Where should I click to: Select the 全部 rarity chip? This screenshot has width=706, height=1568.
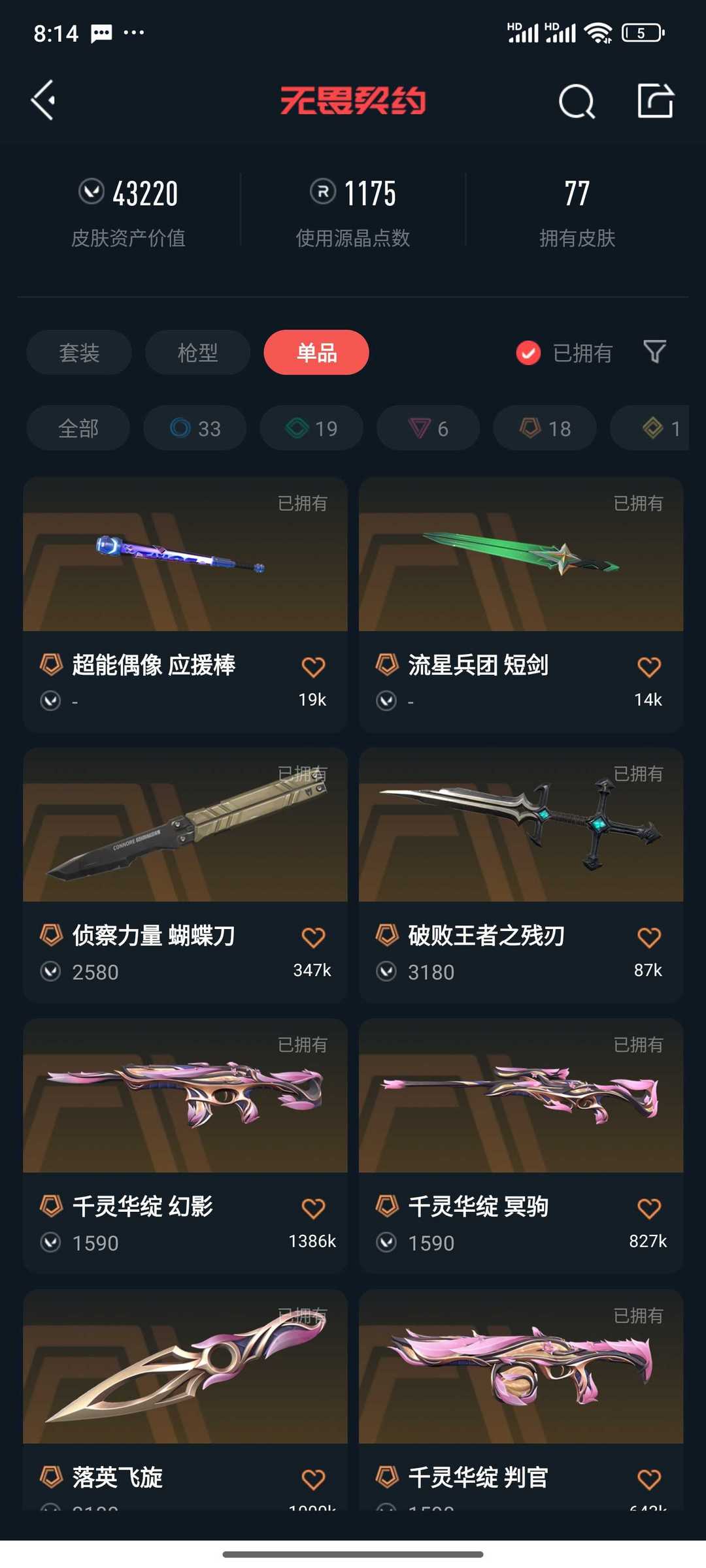78,429
